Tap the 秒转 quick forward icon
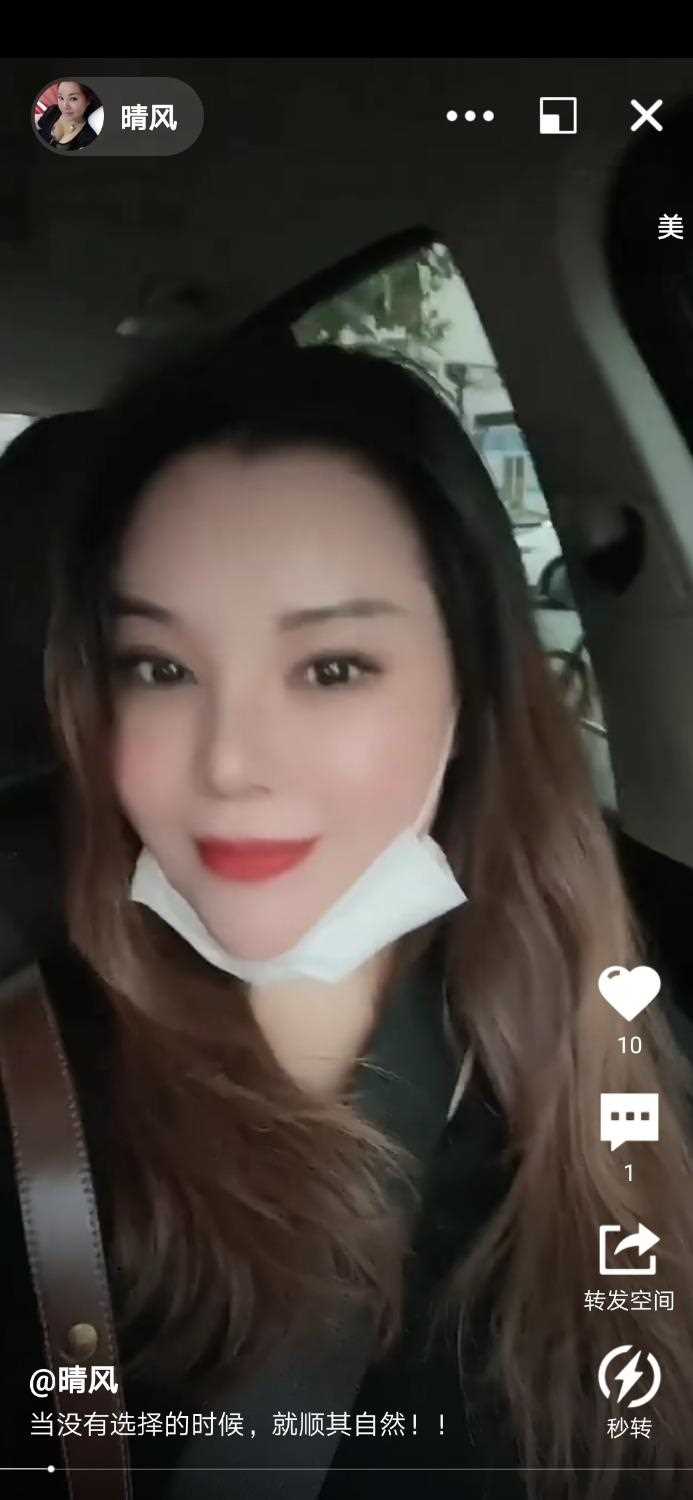 coord(629,1377)
